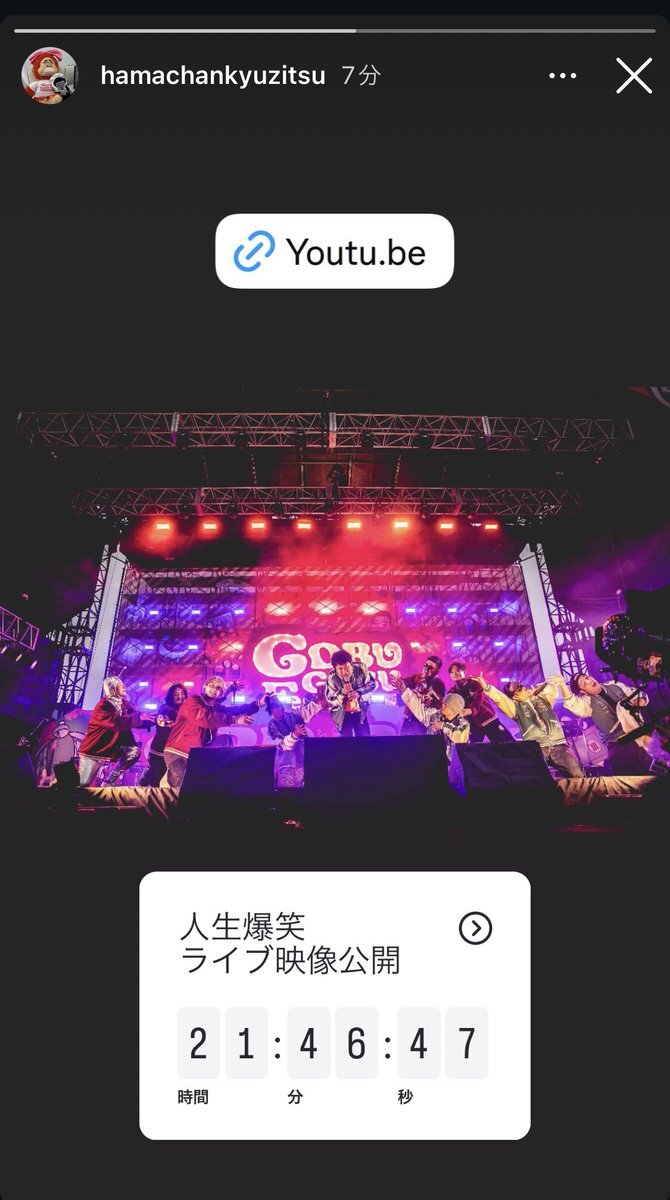Open the hamachankyuzitsu username link
The height and width of the screenshot is (1200, 670).
(x=213, y=76)
